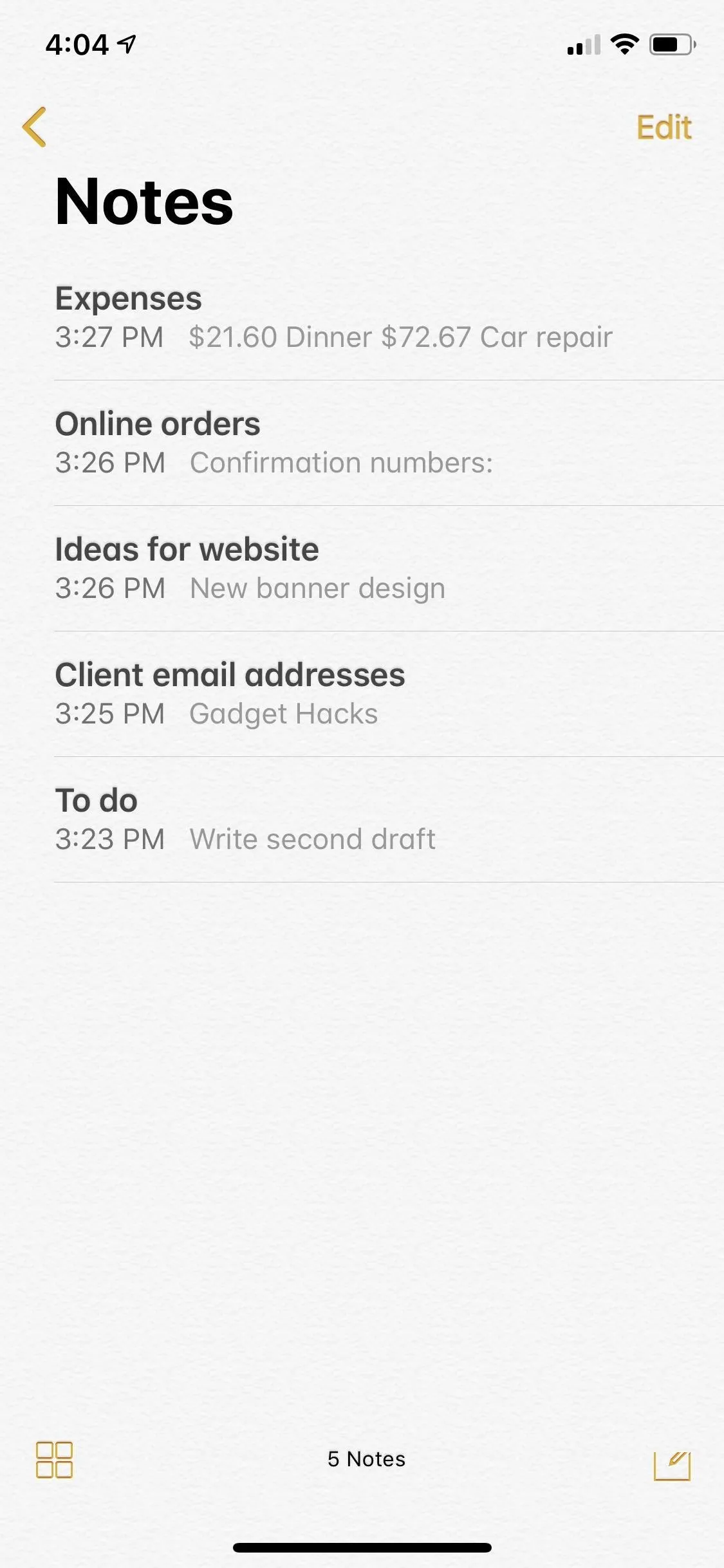This screenshot has height=1568, width=724.
Task: Tap the Edit button
Action: (x=664, y=127)
